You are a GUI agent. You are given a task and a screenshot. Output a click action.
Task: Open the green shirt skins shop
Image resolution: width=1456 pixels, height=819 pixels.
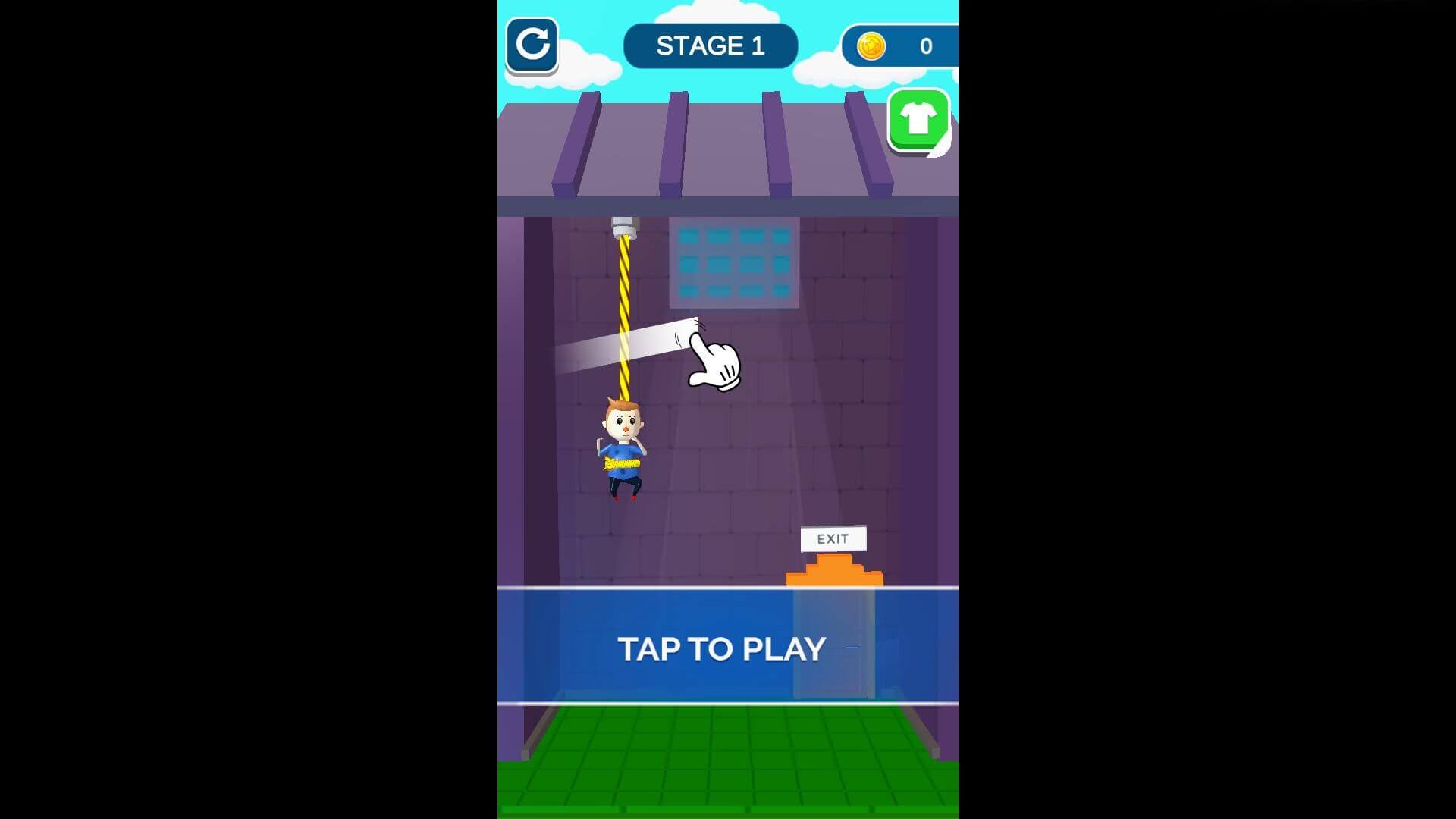[x=918, y=121]
